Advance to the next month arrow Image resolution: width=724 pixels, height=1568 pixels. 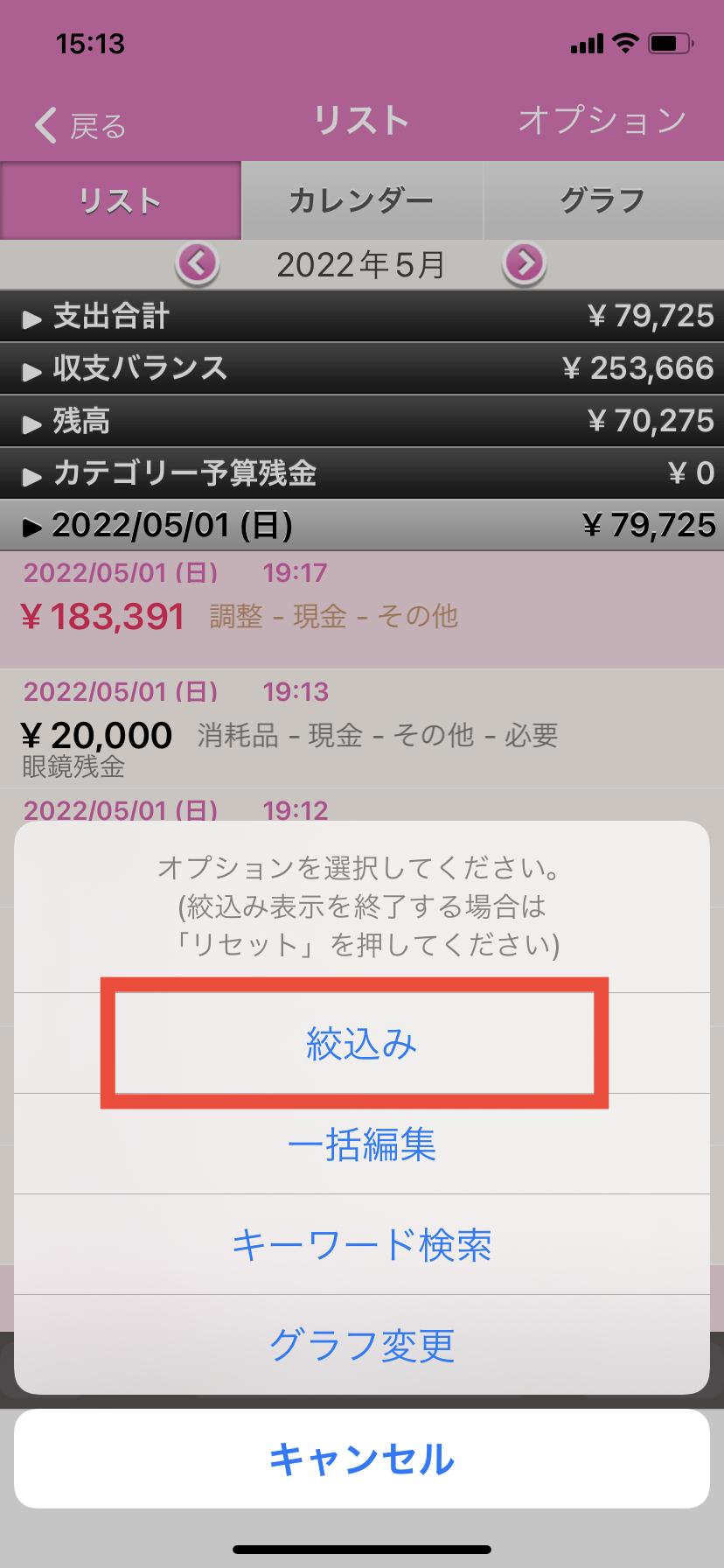524,262
